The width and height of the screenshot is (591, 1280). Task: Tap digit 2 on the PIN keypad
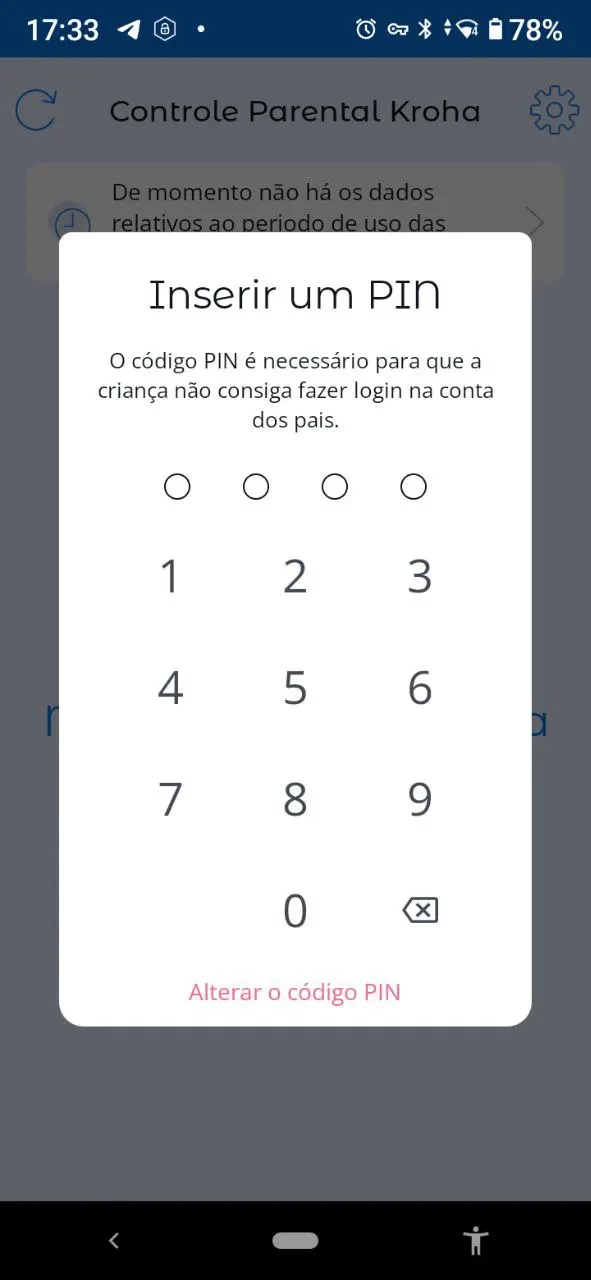295,577
